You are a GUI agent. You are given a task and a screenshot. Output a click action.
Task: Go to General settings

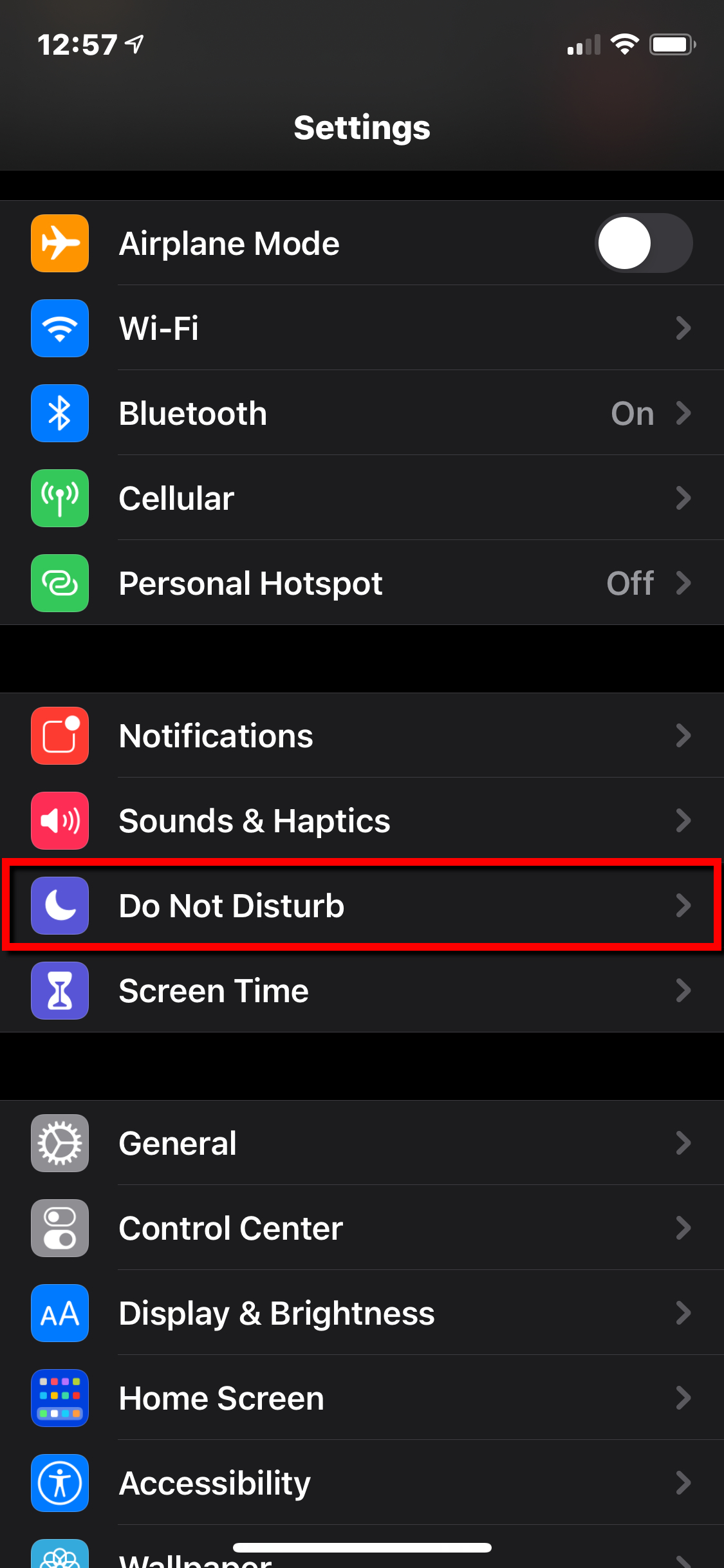[x=362, y=1143]
